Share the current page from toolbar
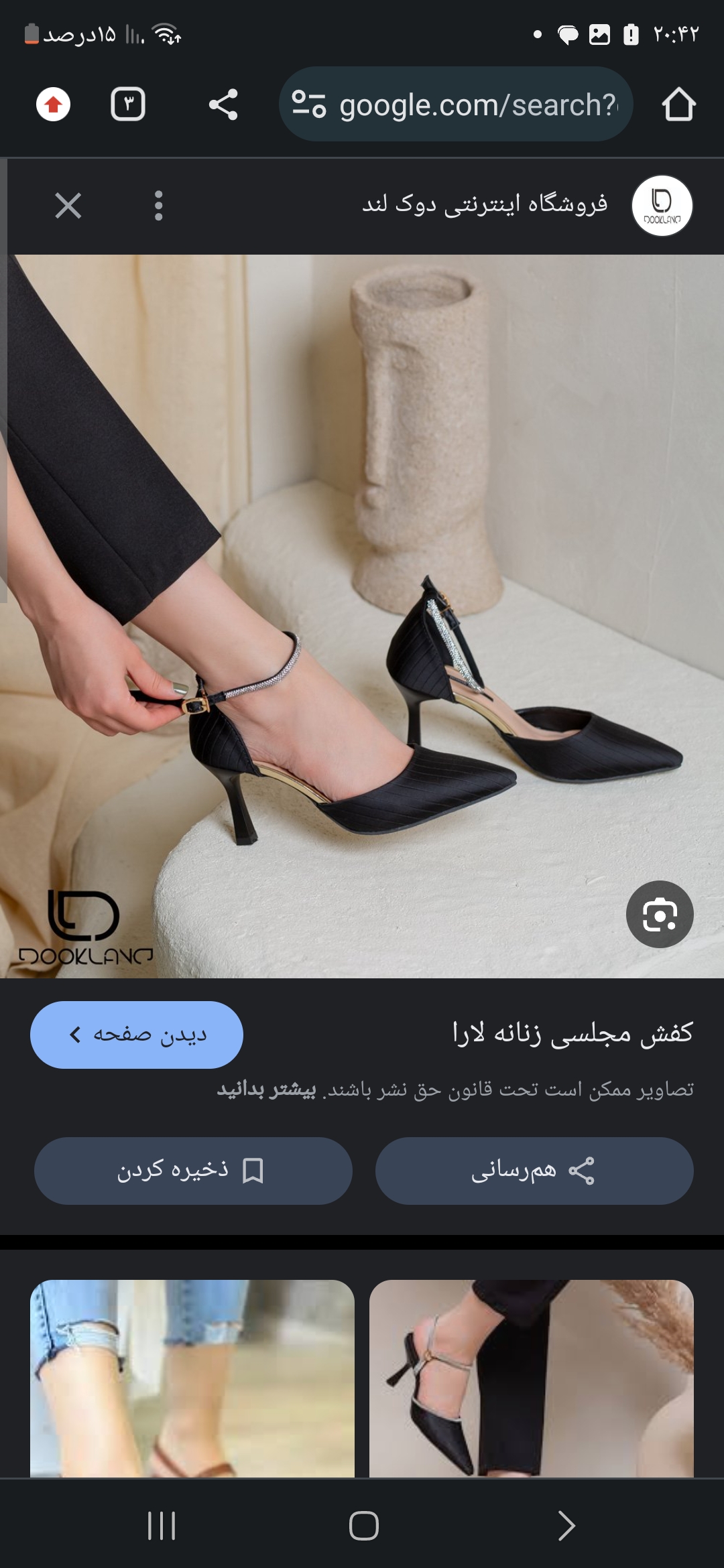The image size is (724, 1568). [223, 105]
